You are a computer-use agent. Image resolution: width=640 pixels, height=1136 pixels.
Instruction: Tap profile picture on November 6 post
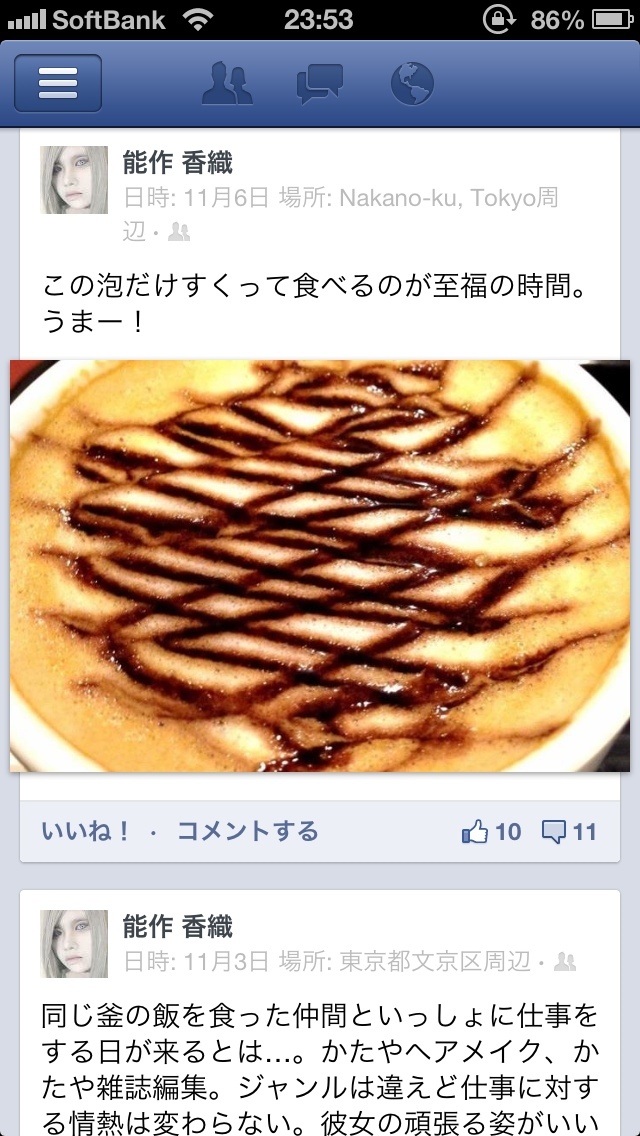point(74,180)
